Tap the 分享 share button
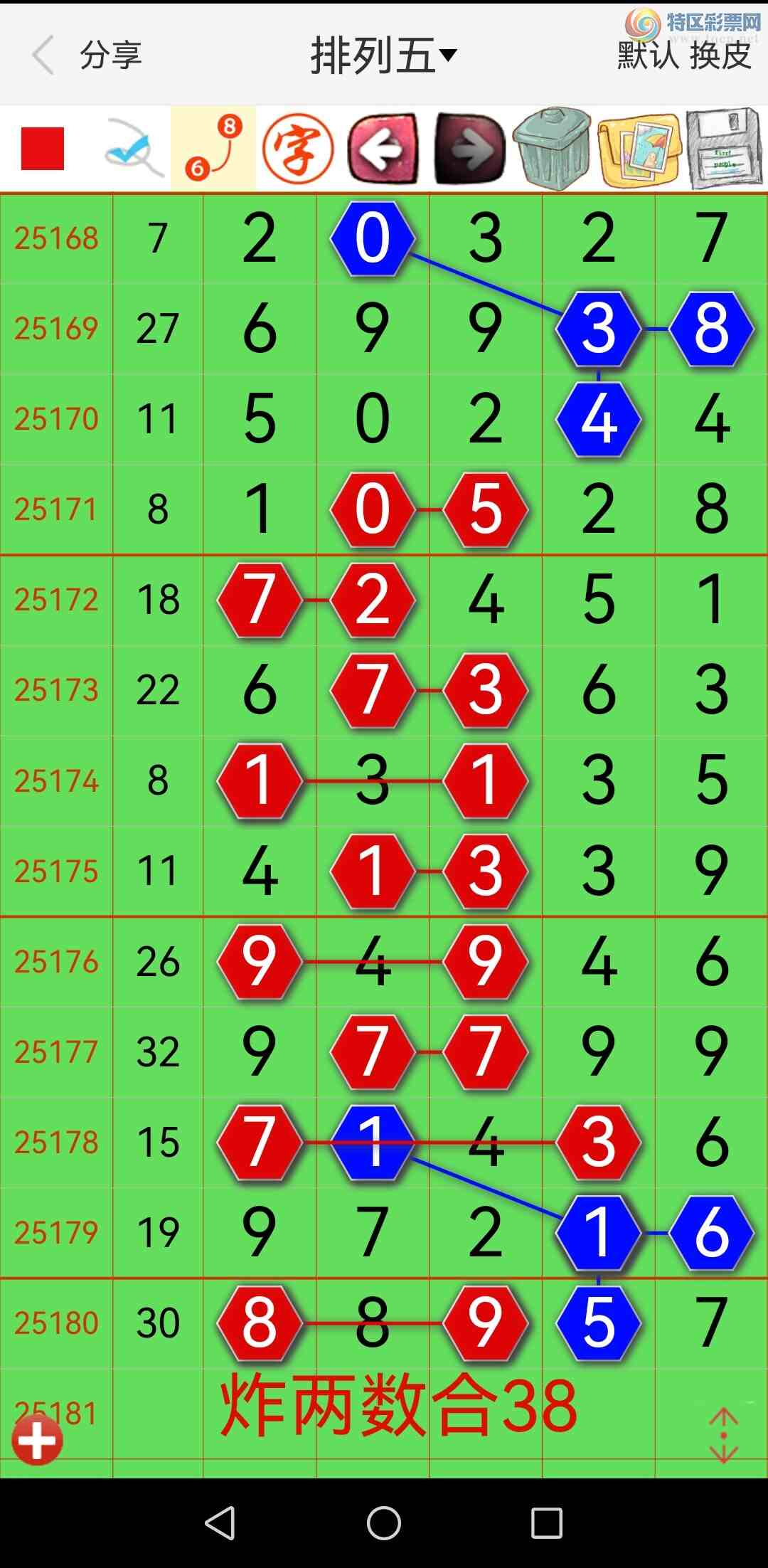Viewport: 768px width, 1568px height. click(x=111, y=55)
